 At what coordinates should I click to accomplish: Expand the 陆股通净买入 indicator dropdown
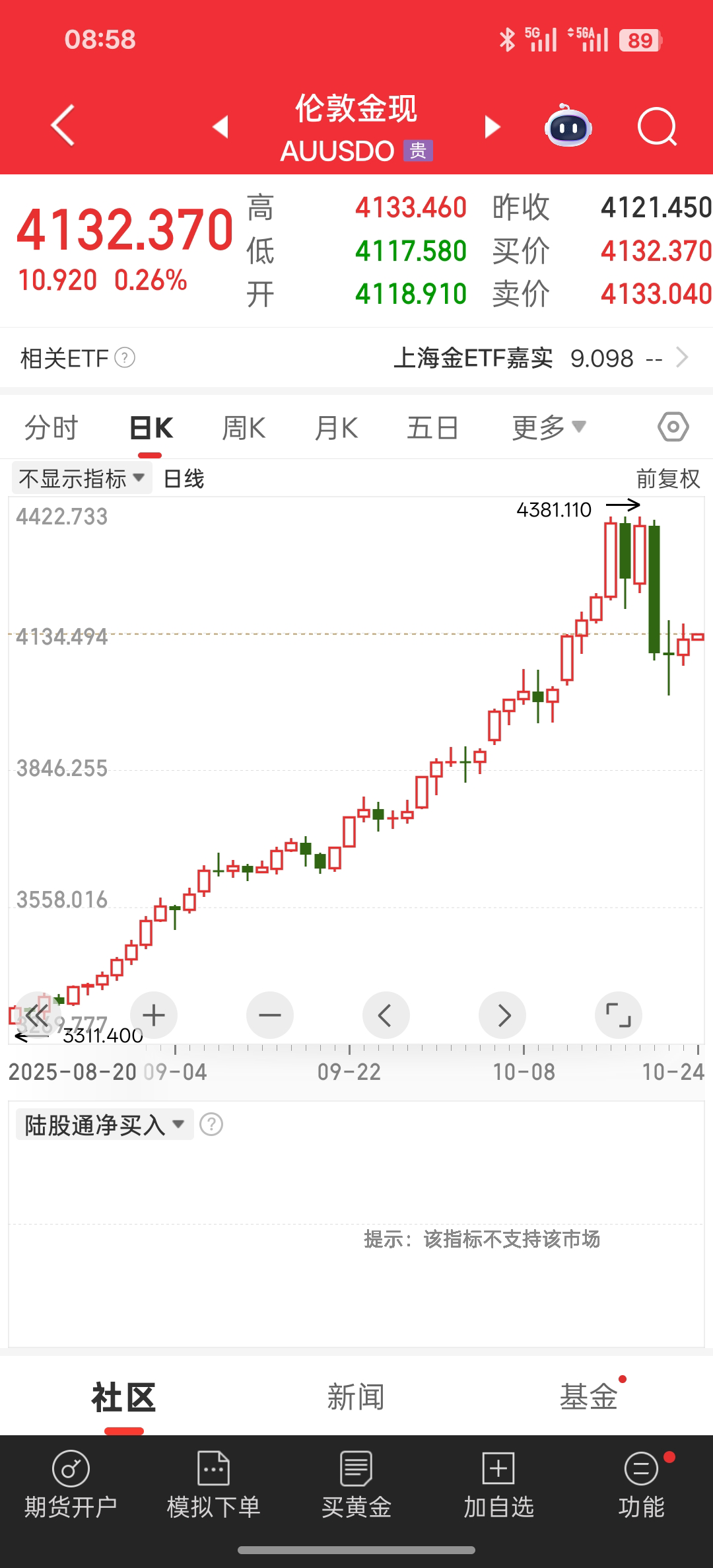(x=104, y=1125)
